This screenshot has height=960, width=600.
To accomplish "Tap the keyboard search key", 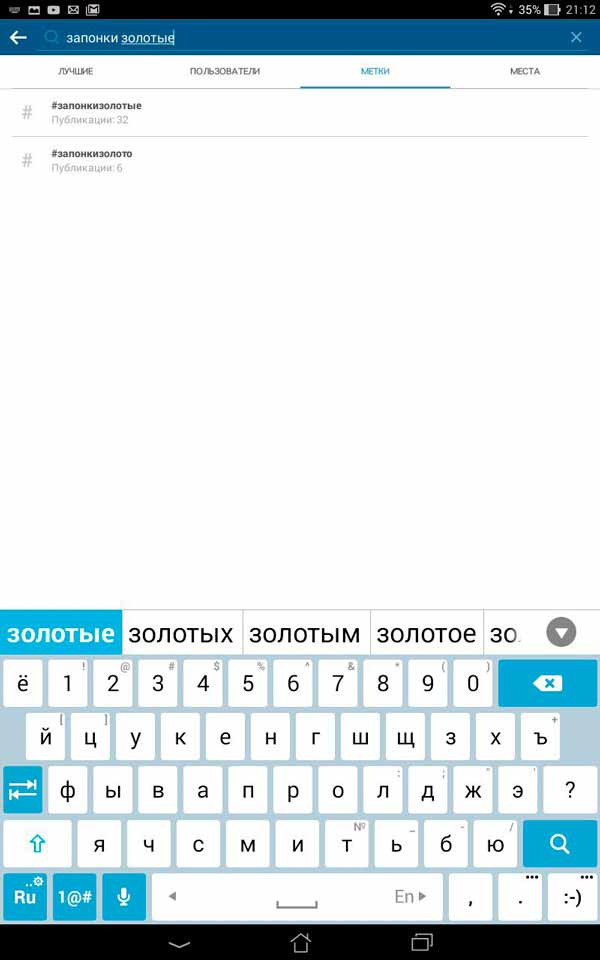I will (x=559, y=844).
